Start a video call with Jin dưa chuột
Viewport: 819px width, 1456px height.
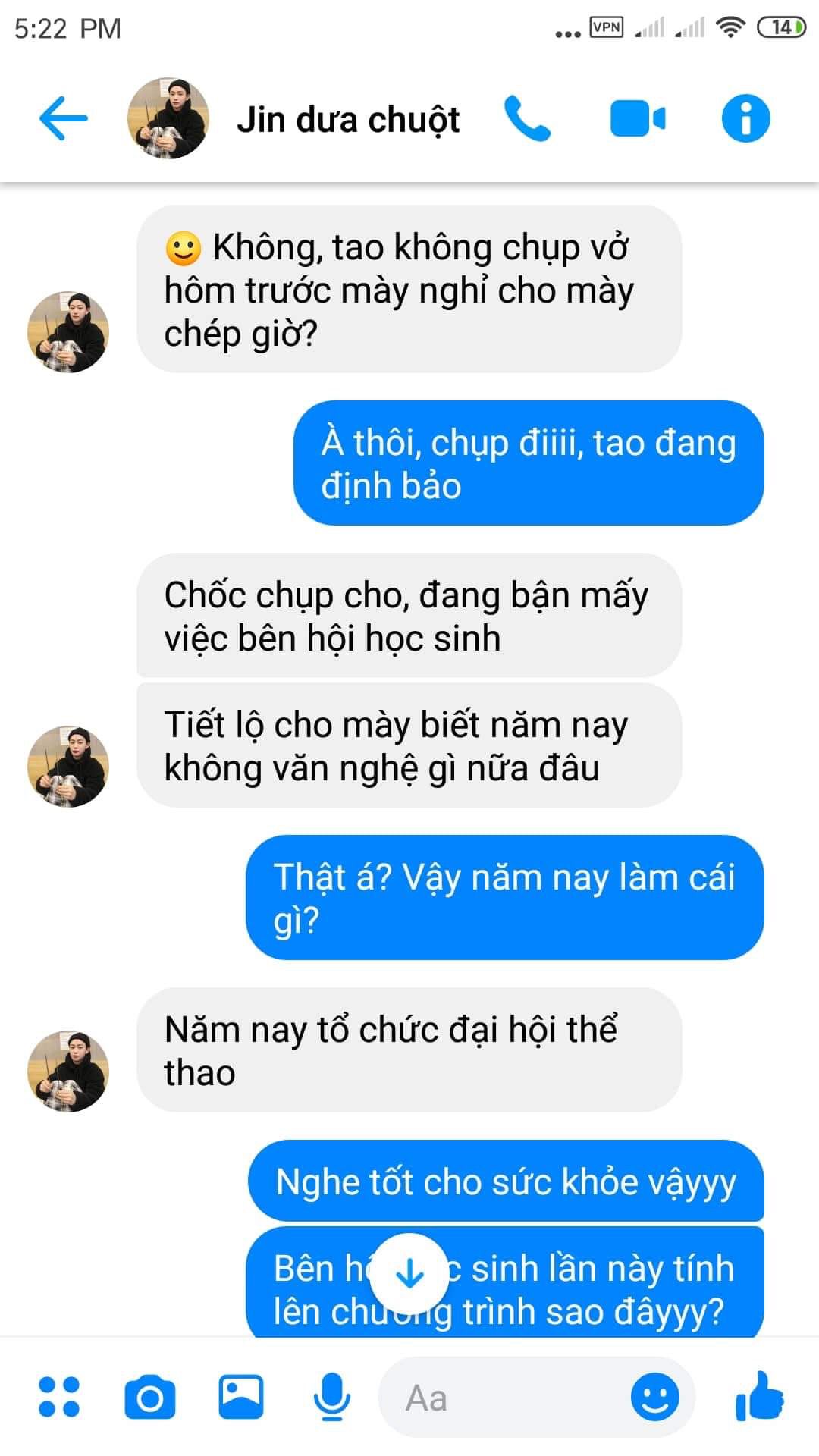click(x=637, y=119)
